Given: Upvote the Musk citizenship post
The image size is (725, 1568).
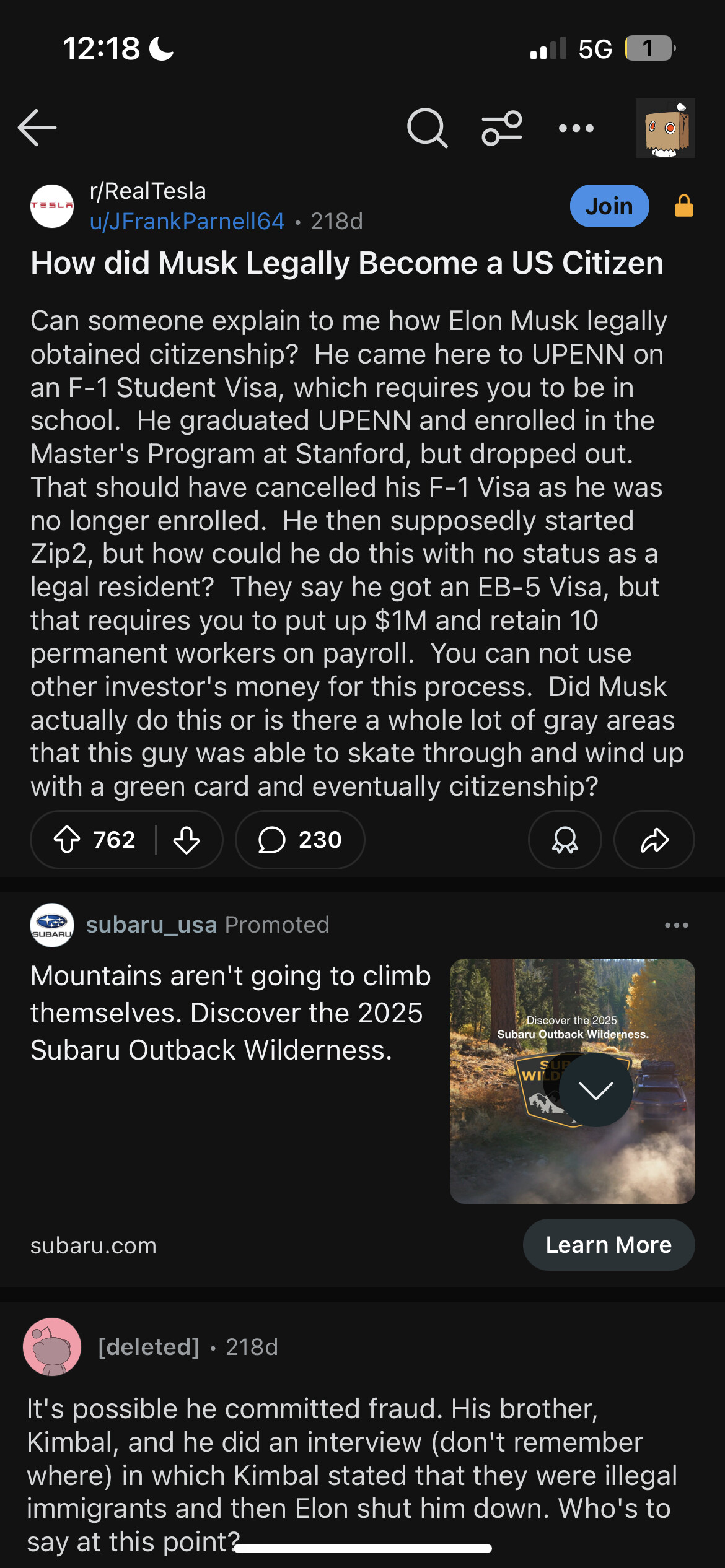Looking at the screenshot, I should click(68, 840).
